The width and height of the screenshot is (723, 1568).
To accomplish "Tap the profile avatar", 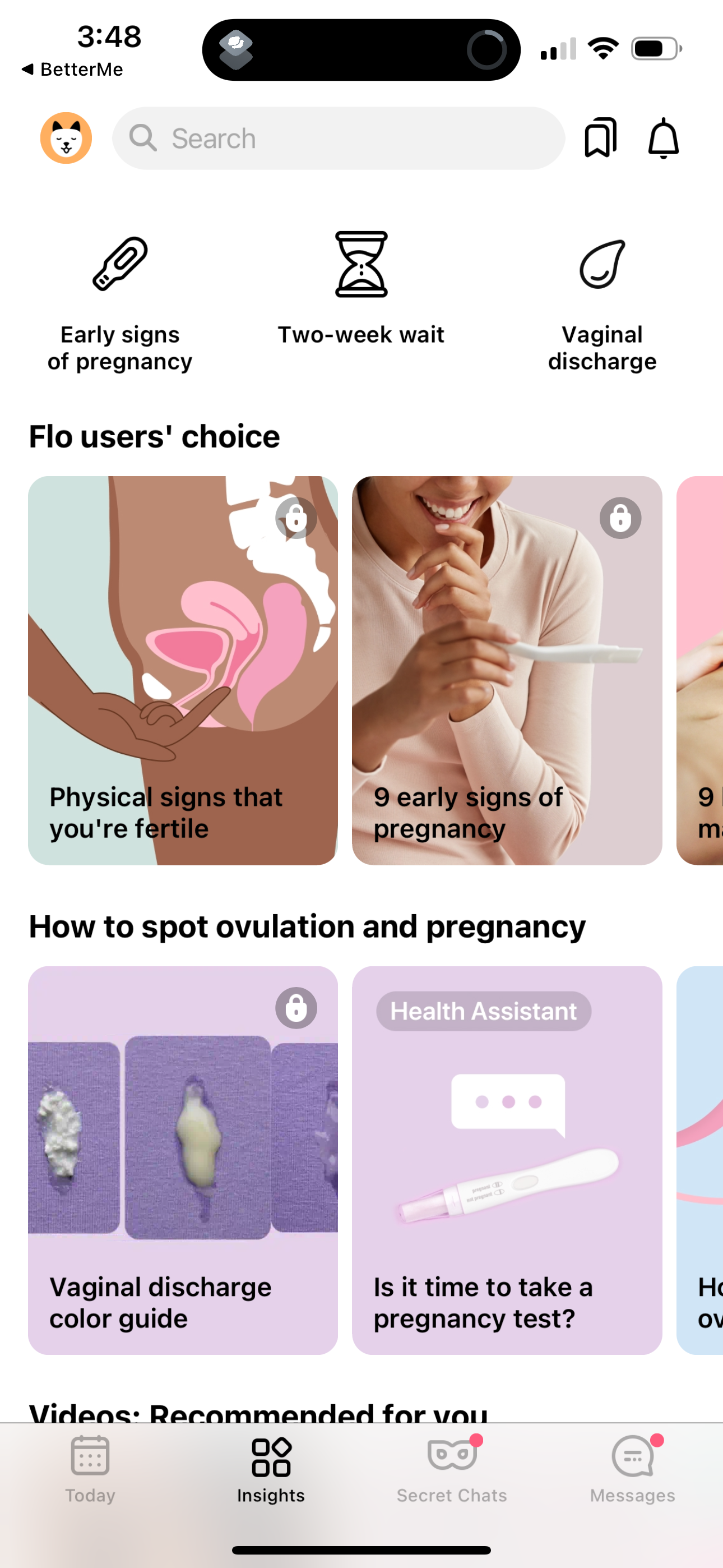I will (66, 138).
